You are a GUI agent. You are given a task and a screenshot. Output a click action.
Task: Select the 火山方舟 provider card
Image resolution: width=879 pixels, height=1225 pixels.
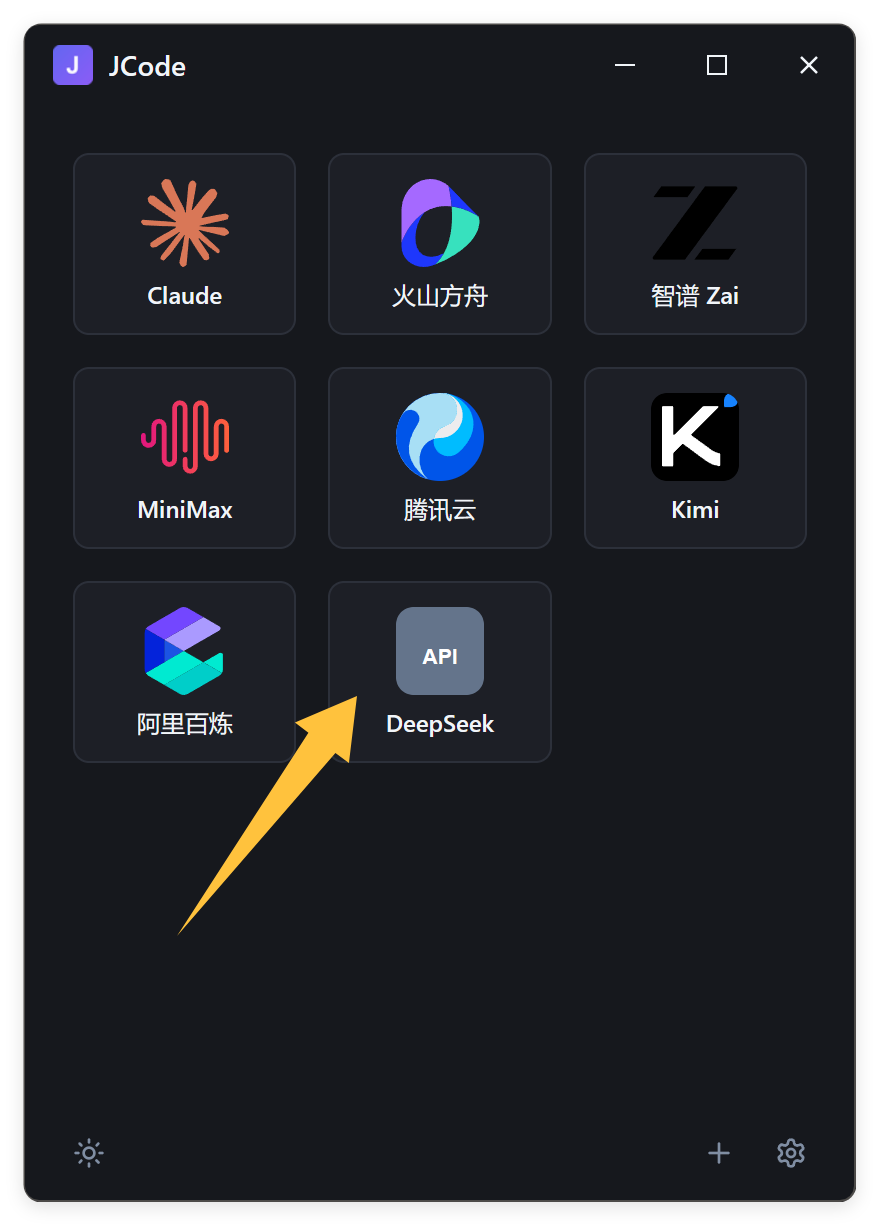(440, 244)
